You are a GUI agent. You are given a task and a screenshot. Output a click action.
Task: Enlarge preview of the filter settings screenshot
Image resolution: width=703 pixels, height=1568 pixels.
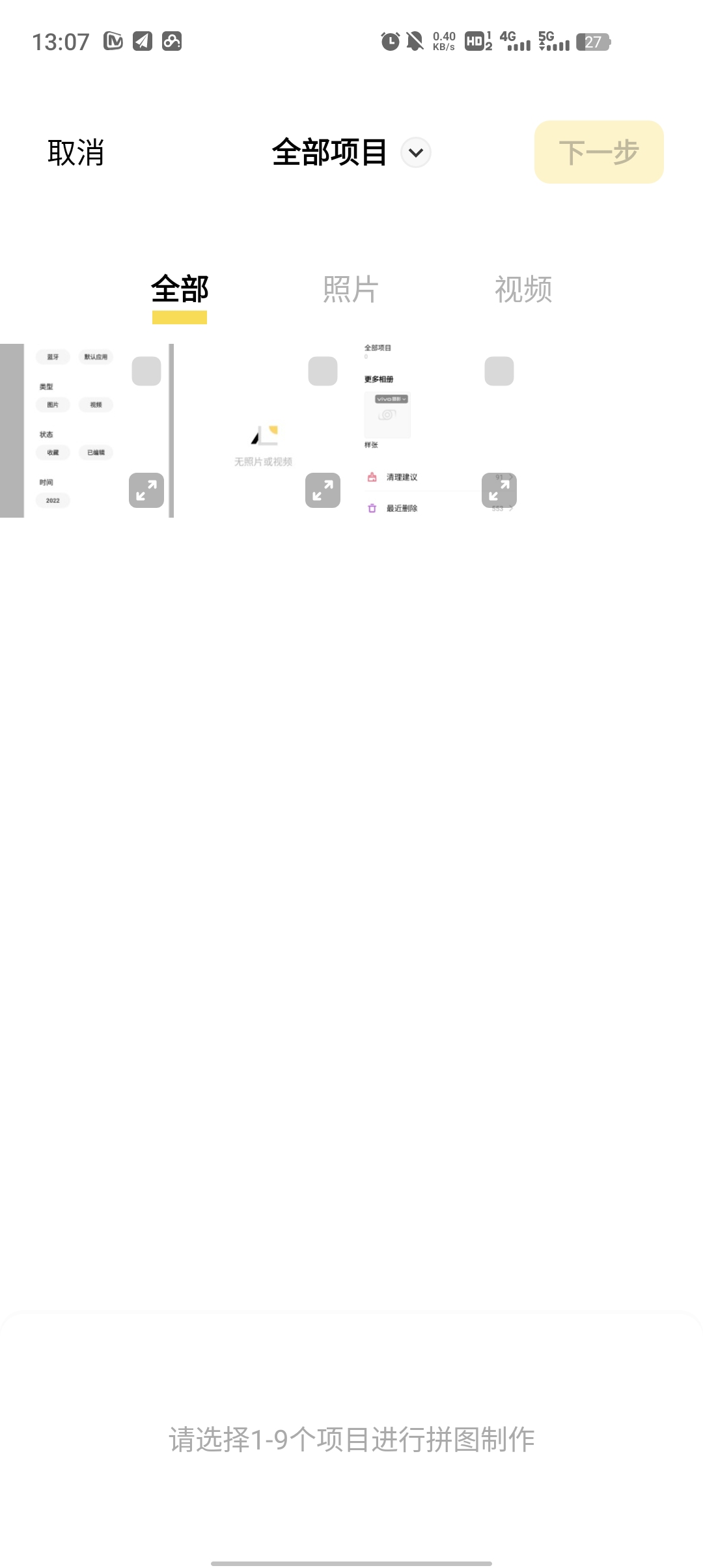(x=146, y=490)
